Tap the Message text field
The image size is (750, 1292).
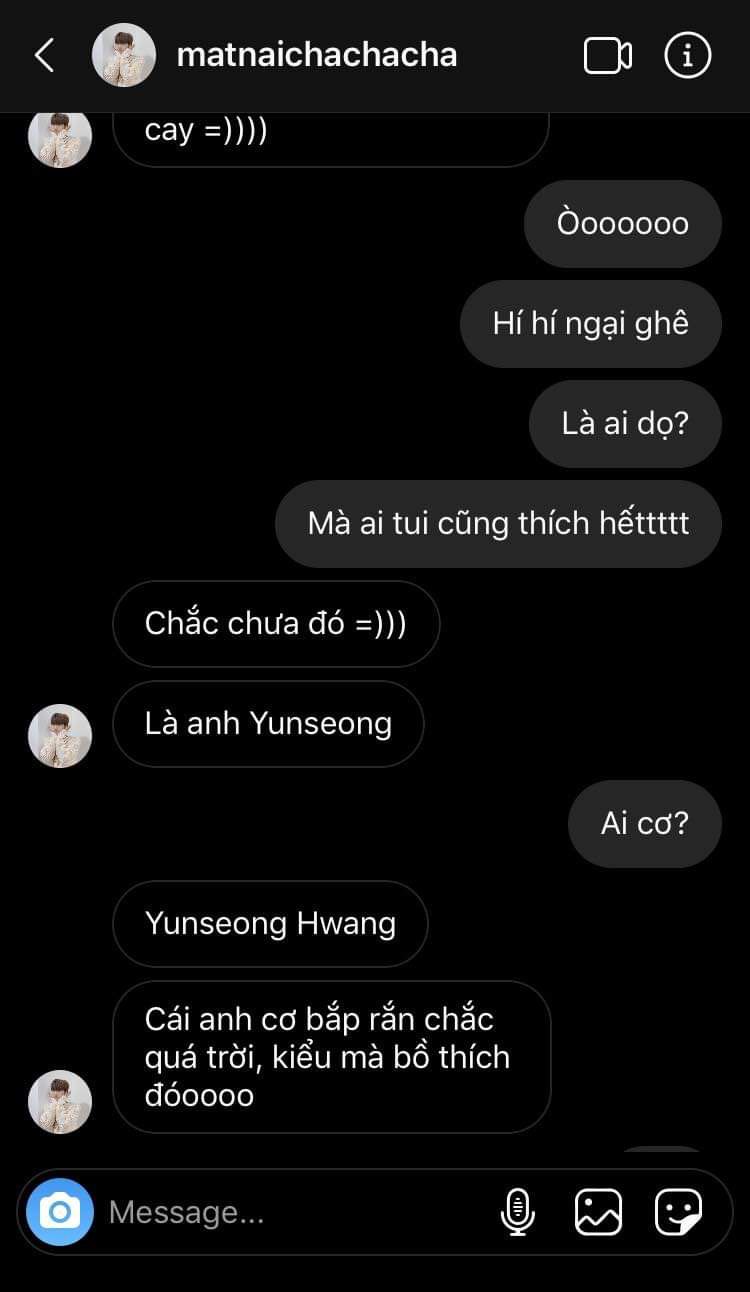click(290, 1213)
